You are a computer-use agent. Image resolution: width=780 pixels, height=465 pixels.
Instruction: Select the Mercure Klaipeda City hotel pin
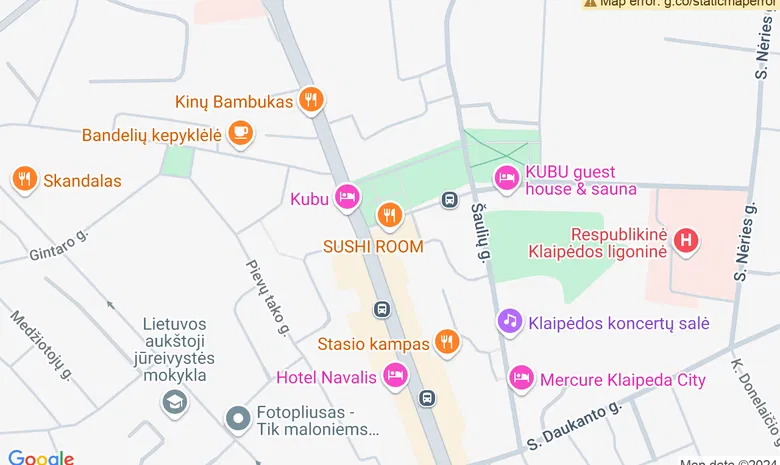point(521,378)
